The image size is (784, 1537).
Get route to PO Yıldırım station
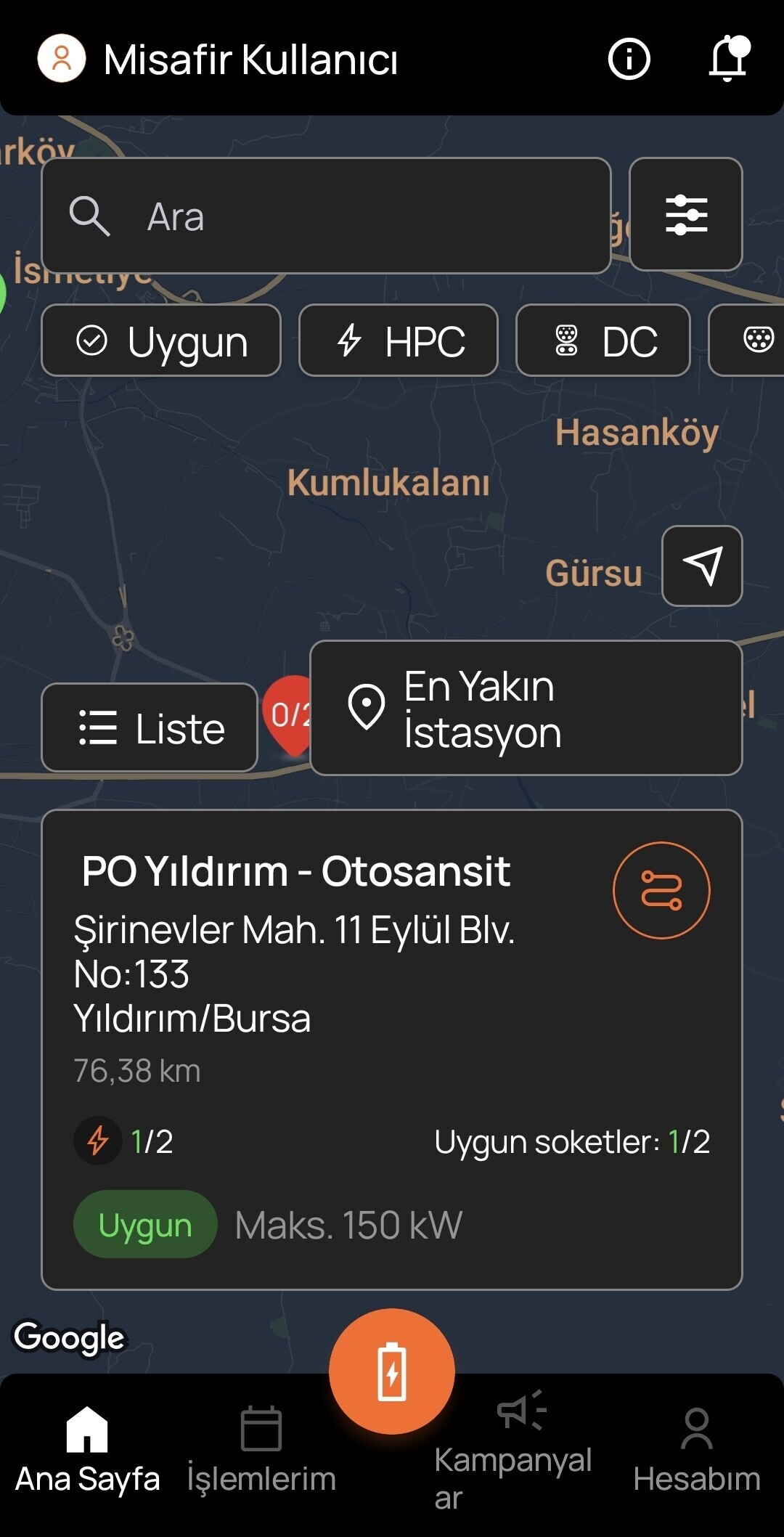pyautogui.click(x=661, y=890)
